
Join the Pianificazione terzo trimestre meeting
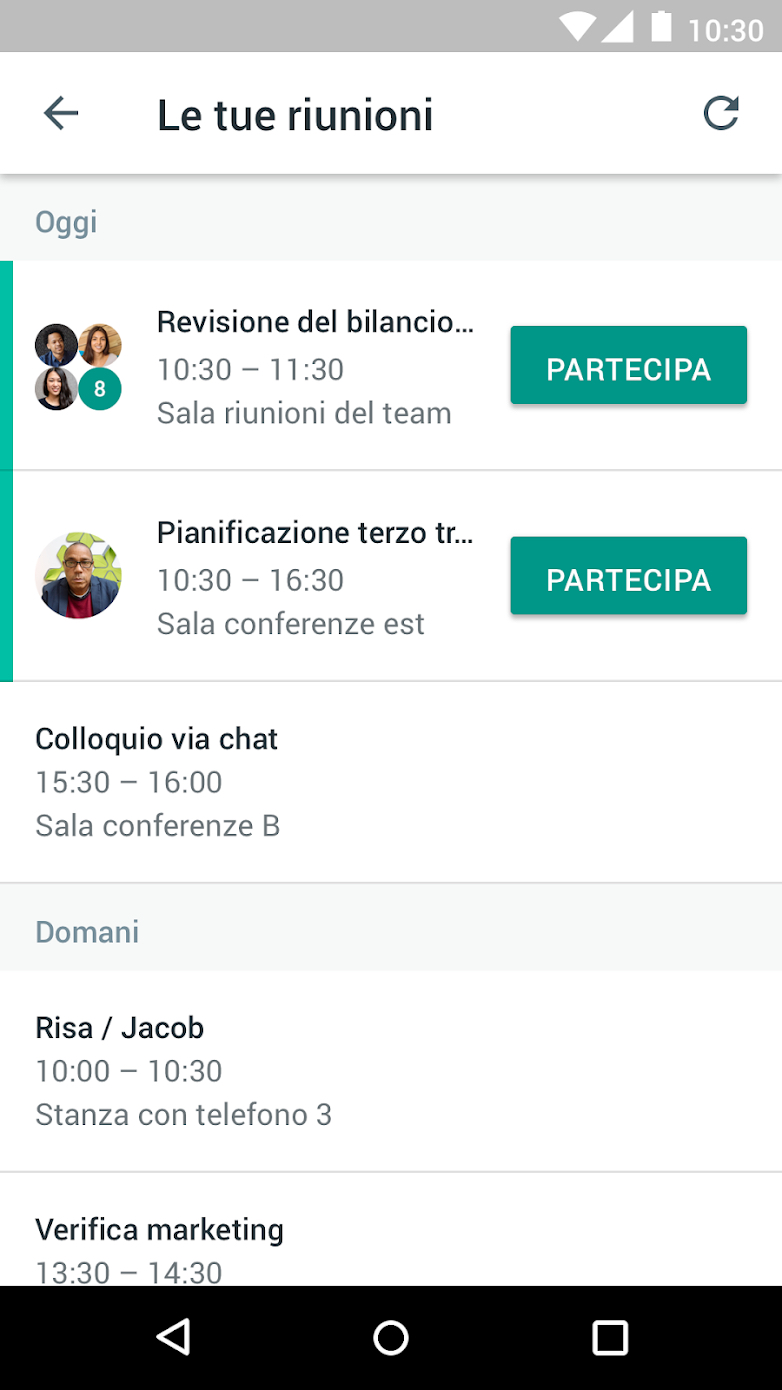(628, 577)
